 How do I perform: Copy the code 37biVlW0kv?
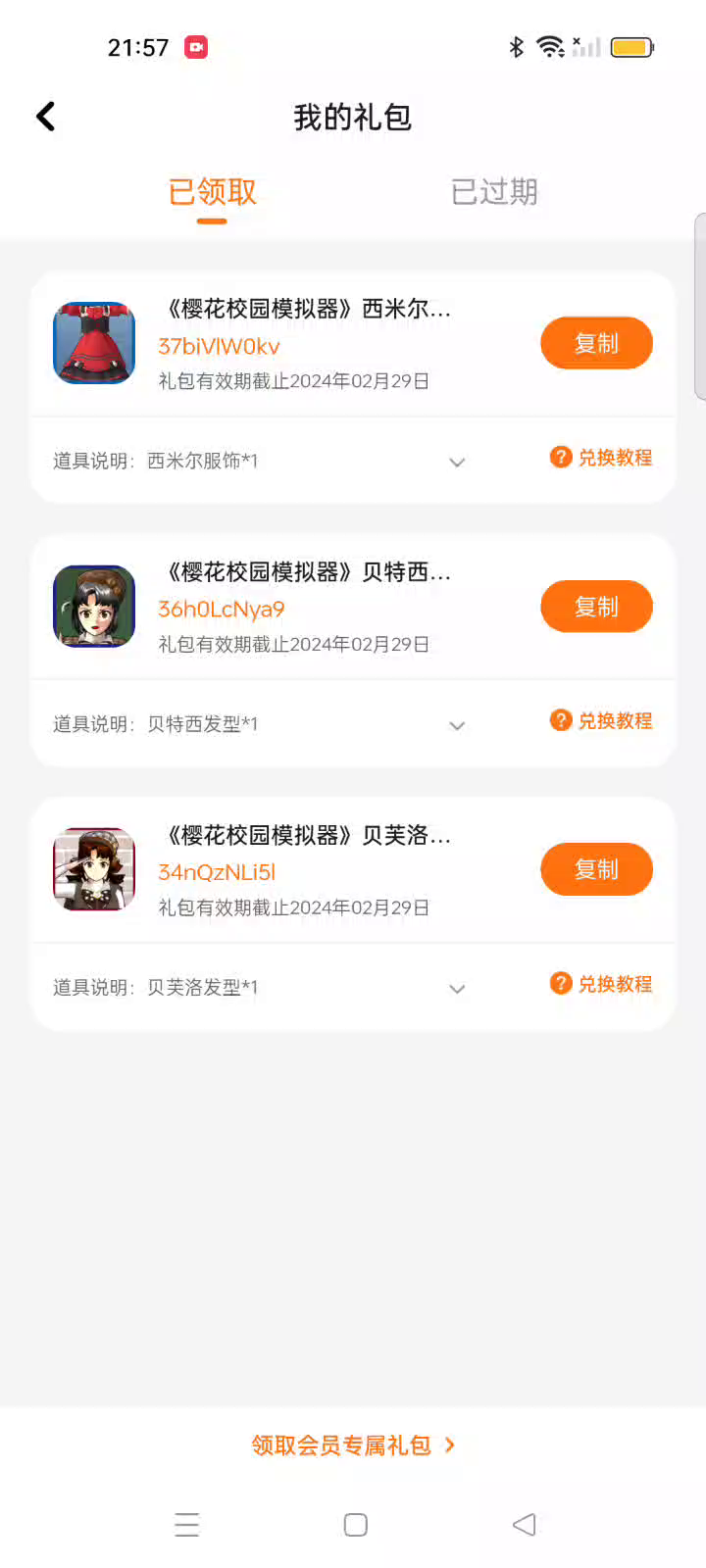[596, 343]
